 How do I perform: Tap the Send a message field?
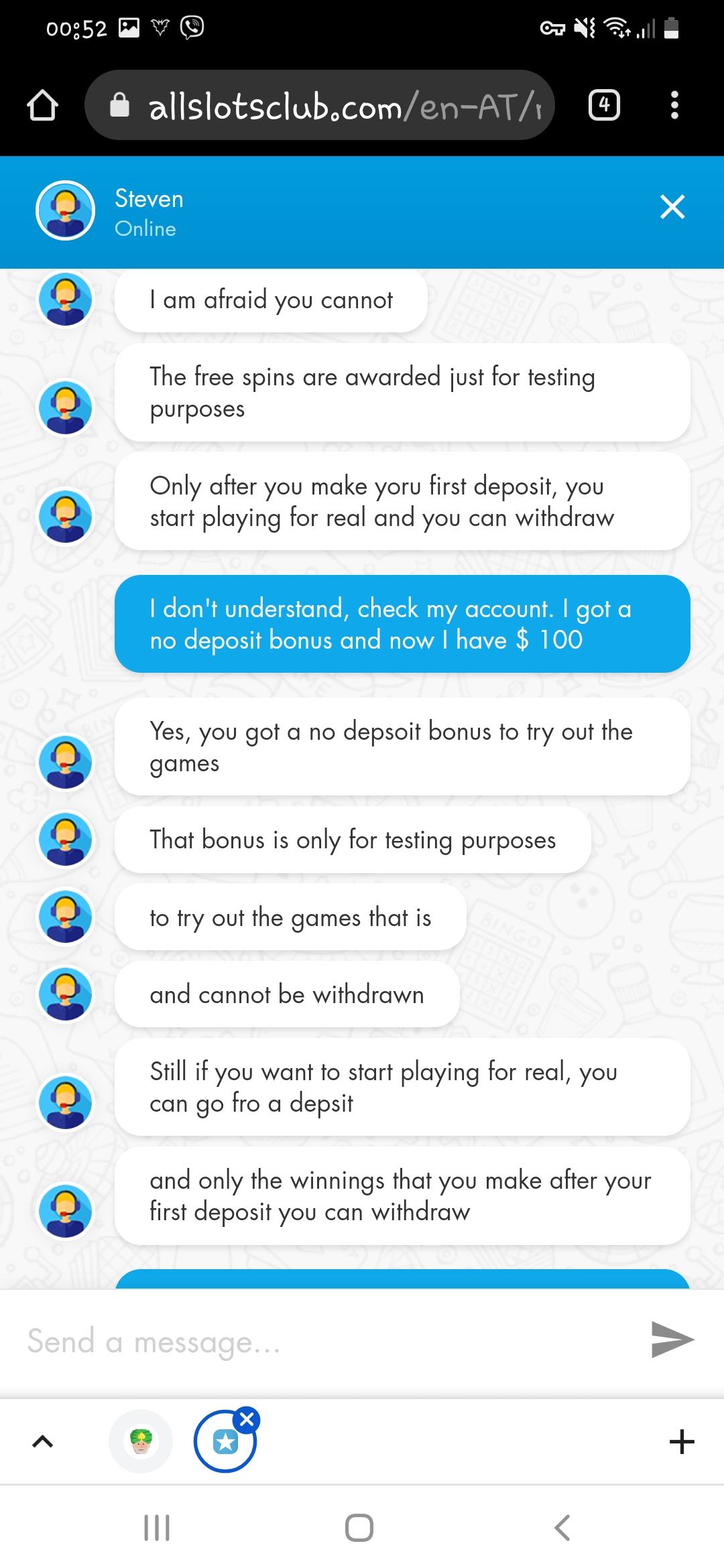pos(322,1342)
